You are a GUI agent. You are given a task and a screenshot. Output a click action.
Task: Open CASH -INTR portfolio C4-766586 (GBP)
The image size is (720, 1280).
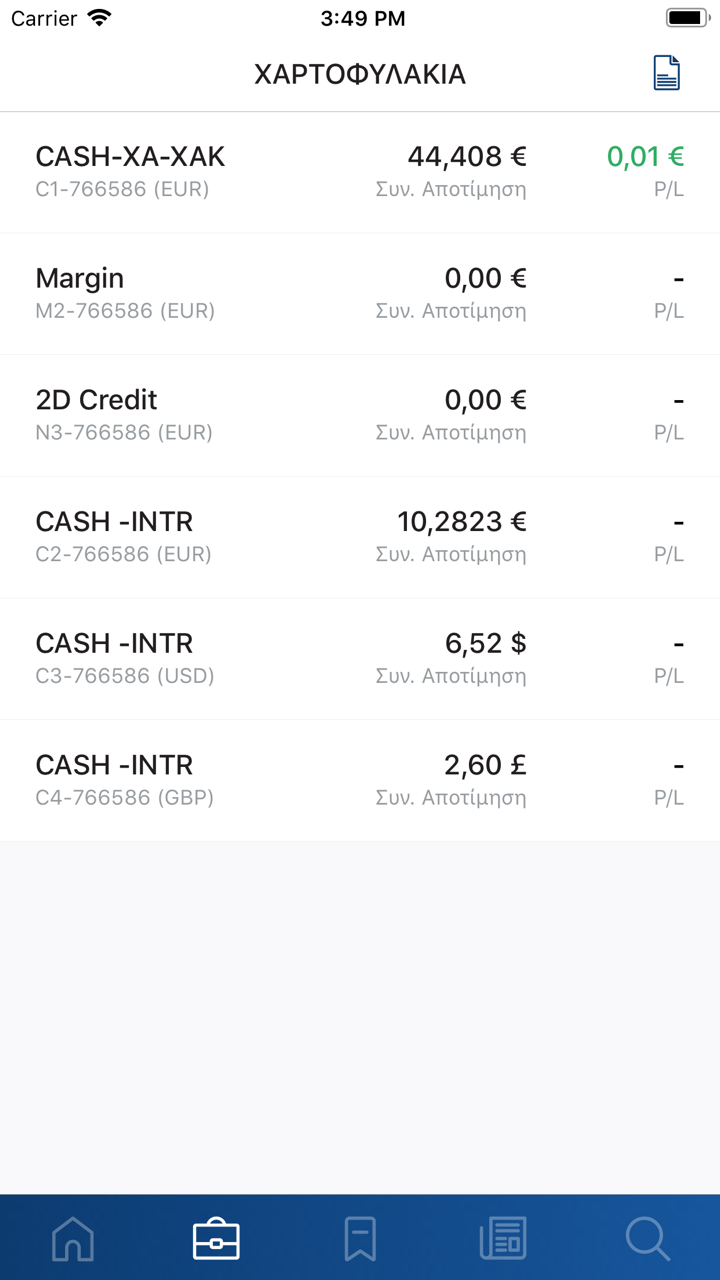[360, 780]
